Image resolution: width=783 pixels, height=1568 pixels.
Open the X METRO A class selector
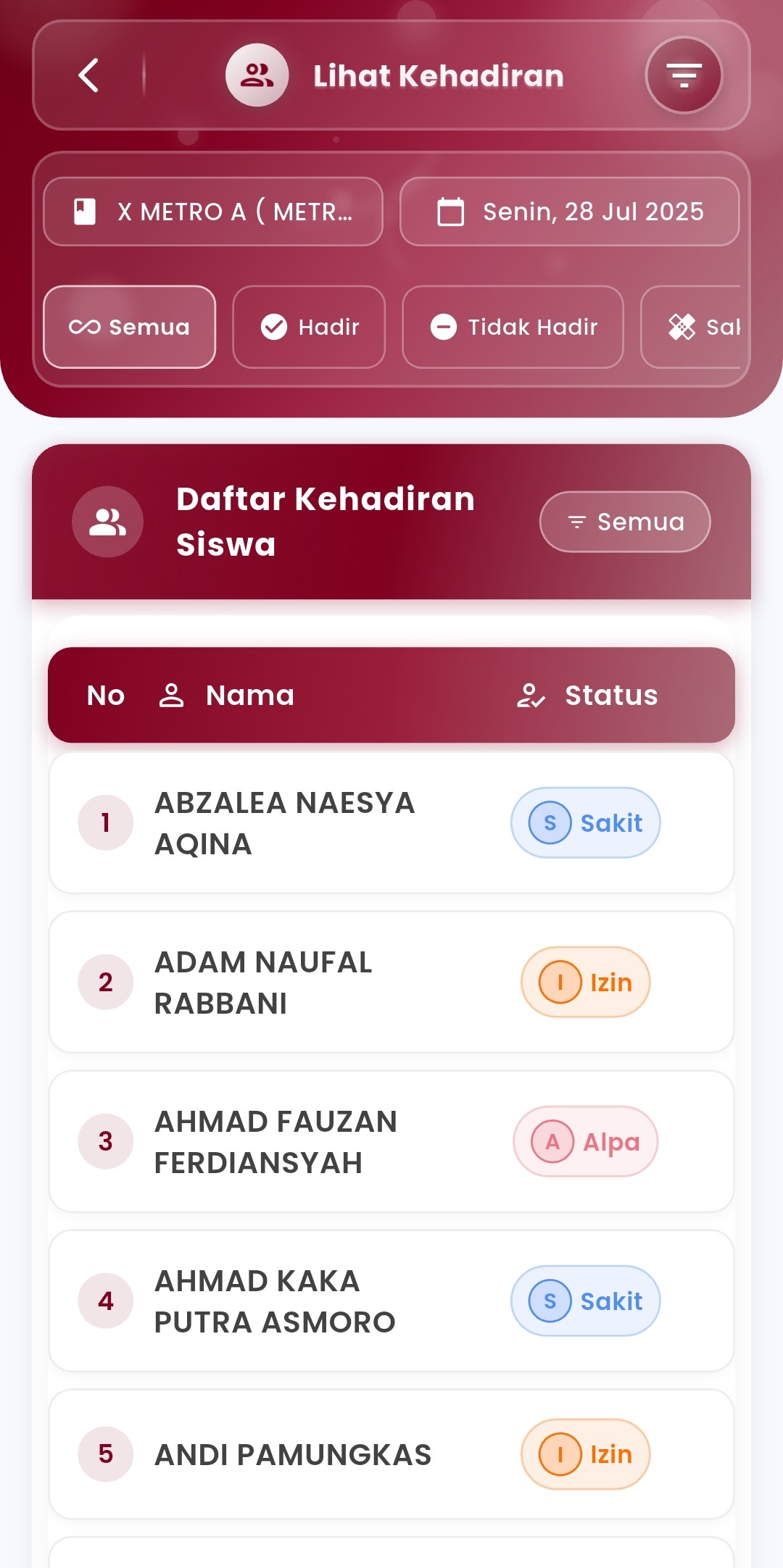click(x=213, y=212)
